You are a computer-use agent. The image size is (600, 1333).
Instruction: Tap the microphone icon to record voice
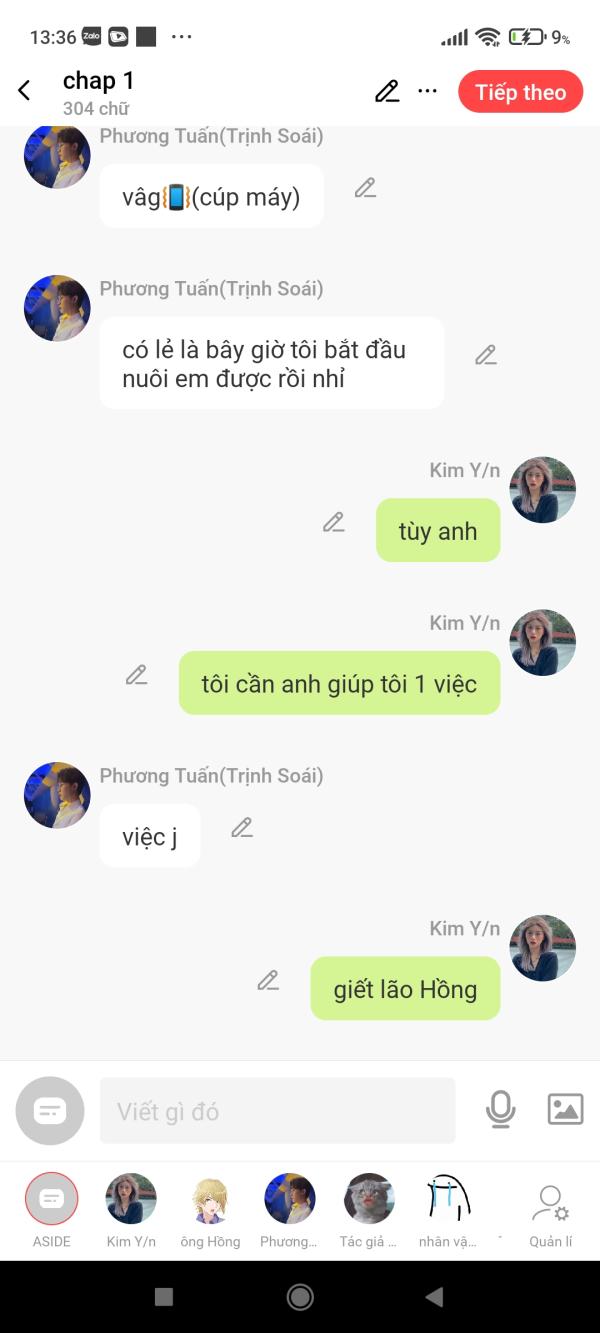click(500, 1110)
